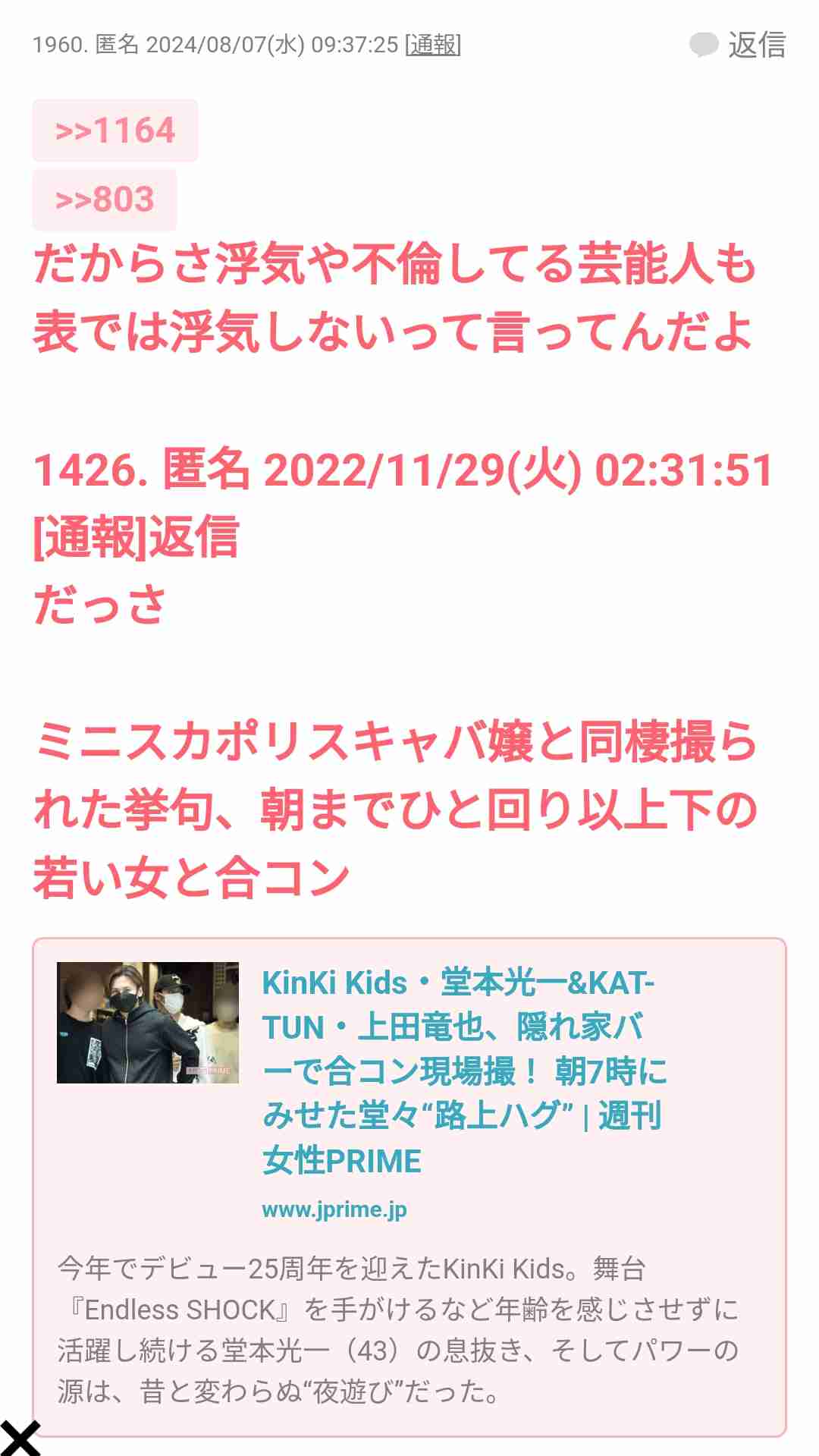Viewport: 819px width, 1456px height.
Task: Report comment 1960 via 通報 link
Action: pyautogui.click(x=433, y=45)
